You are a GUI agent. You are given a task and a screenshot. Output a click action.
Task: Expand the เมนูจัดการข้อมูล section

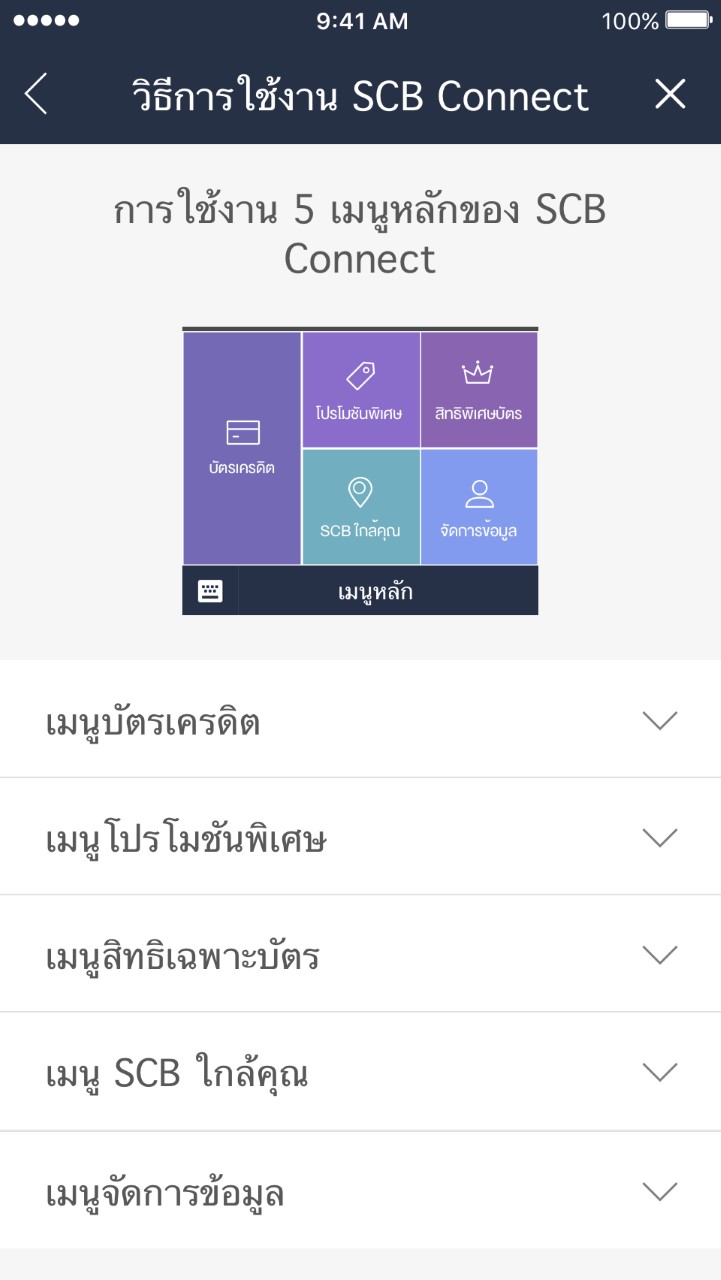click(360, 1190)
